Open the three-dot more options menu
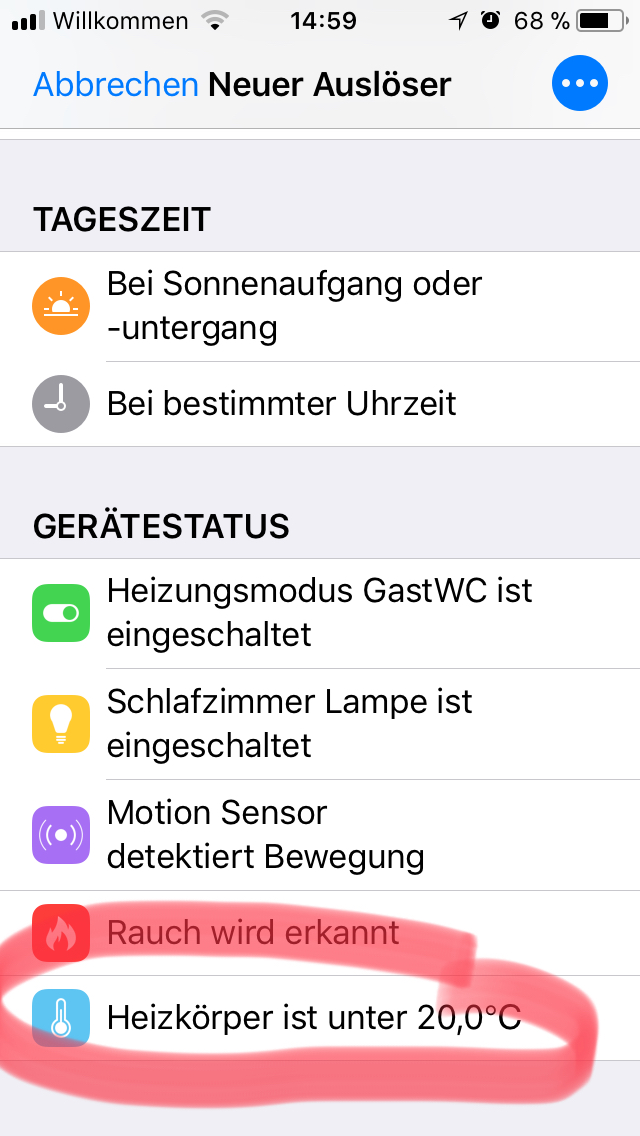The width and height of the screenshot is (640, 1136). point(579,84)
